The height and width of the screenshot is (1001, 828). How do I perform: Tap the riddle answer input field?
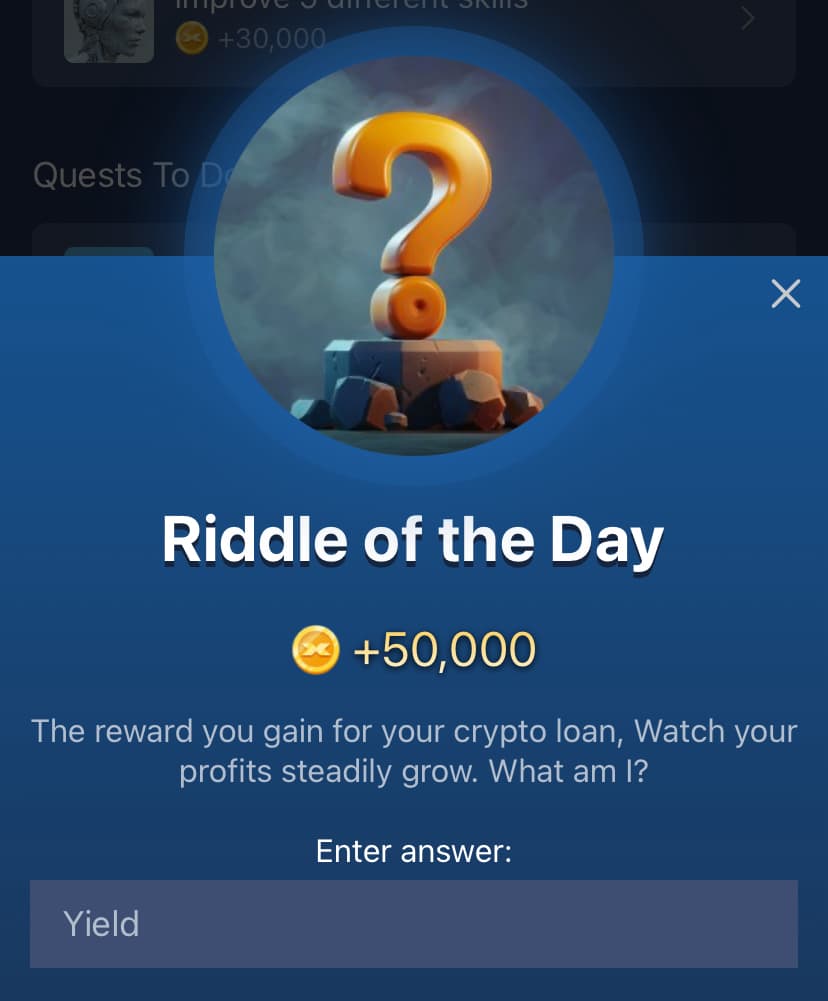pos(413,923)
